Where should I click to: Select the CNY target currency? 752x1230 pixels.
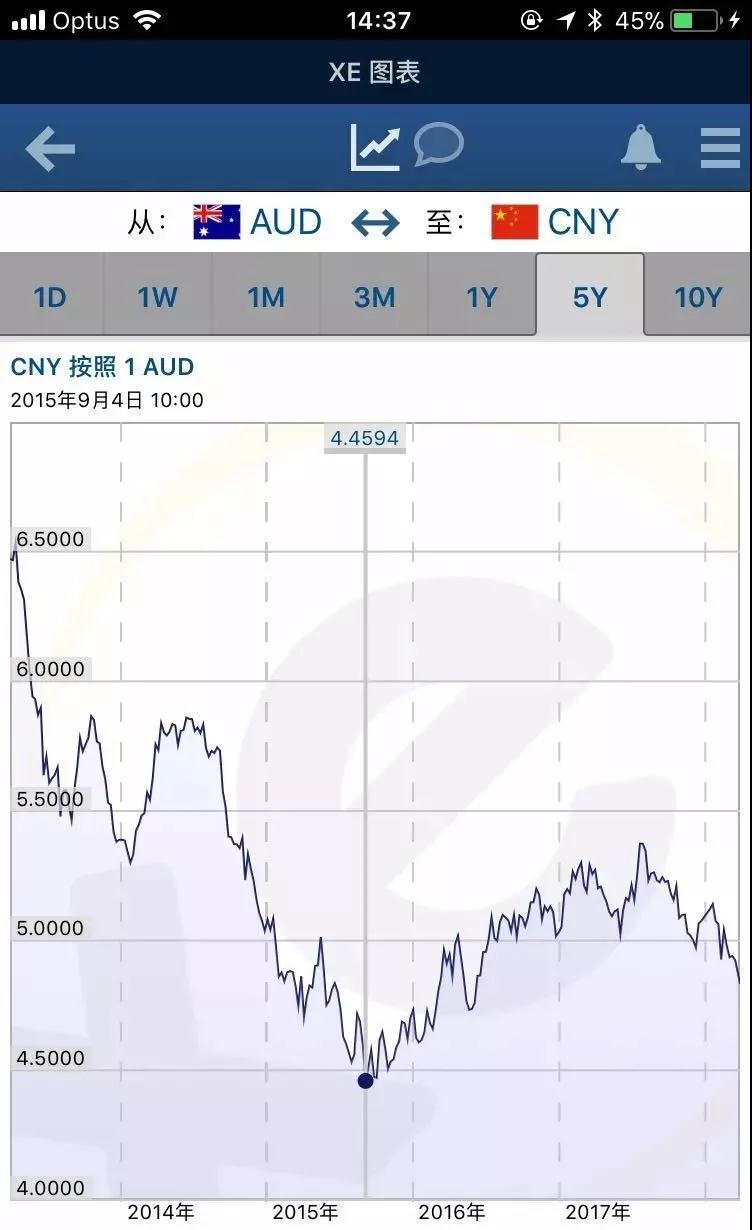[x=555, y=222]
